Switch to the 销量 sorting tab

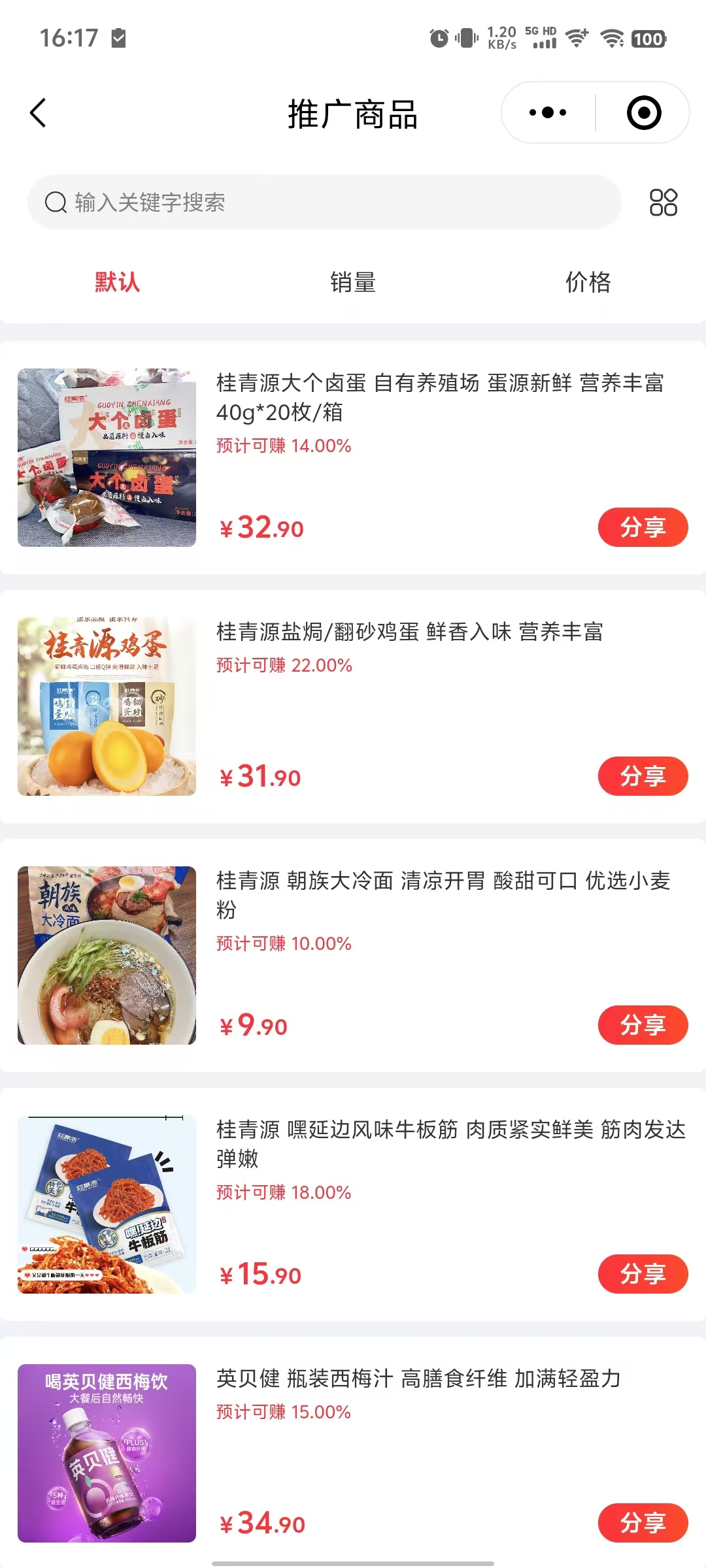tap(353, 283)
